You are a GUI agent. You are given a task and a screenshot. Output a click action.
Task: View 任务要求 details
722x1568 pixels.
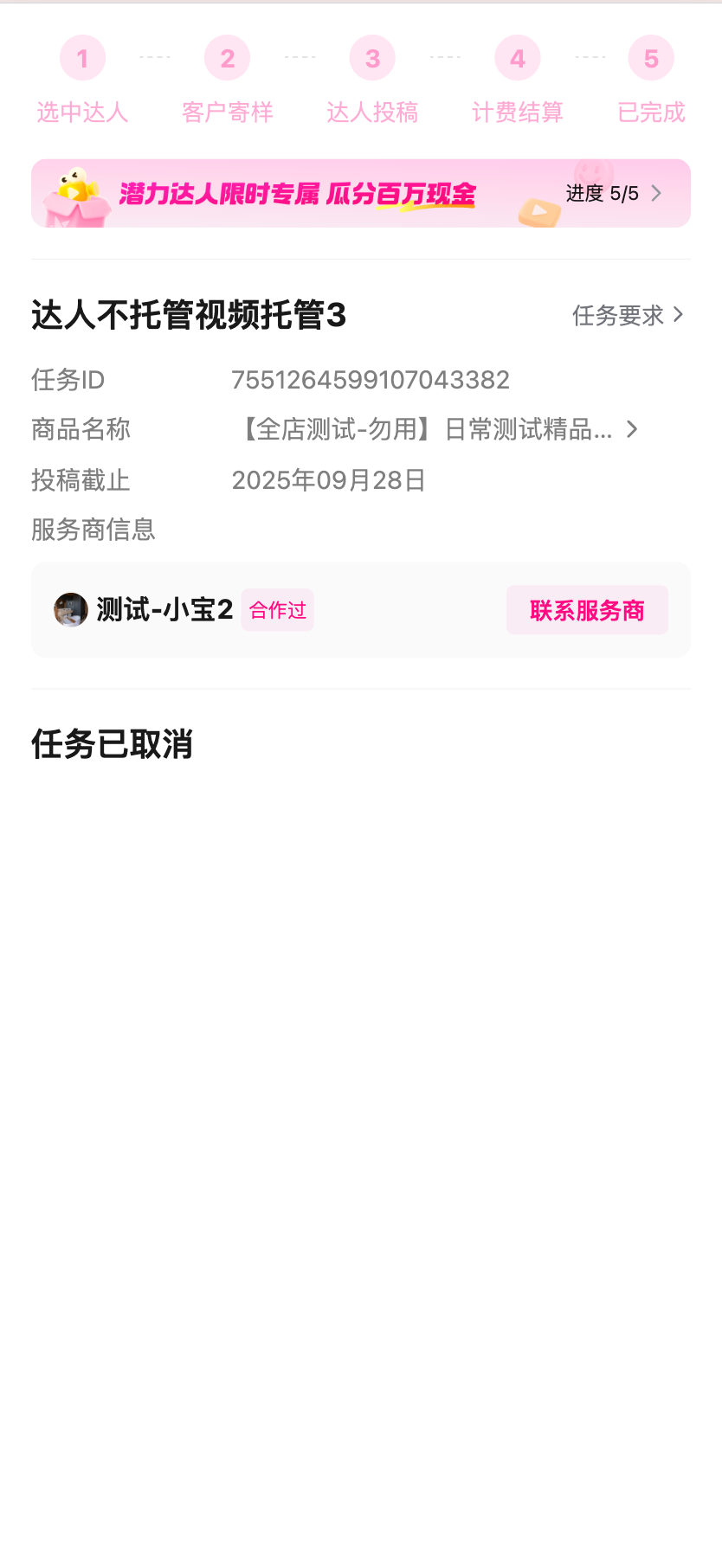click(x=628, y=315)
